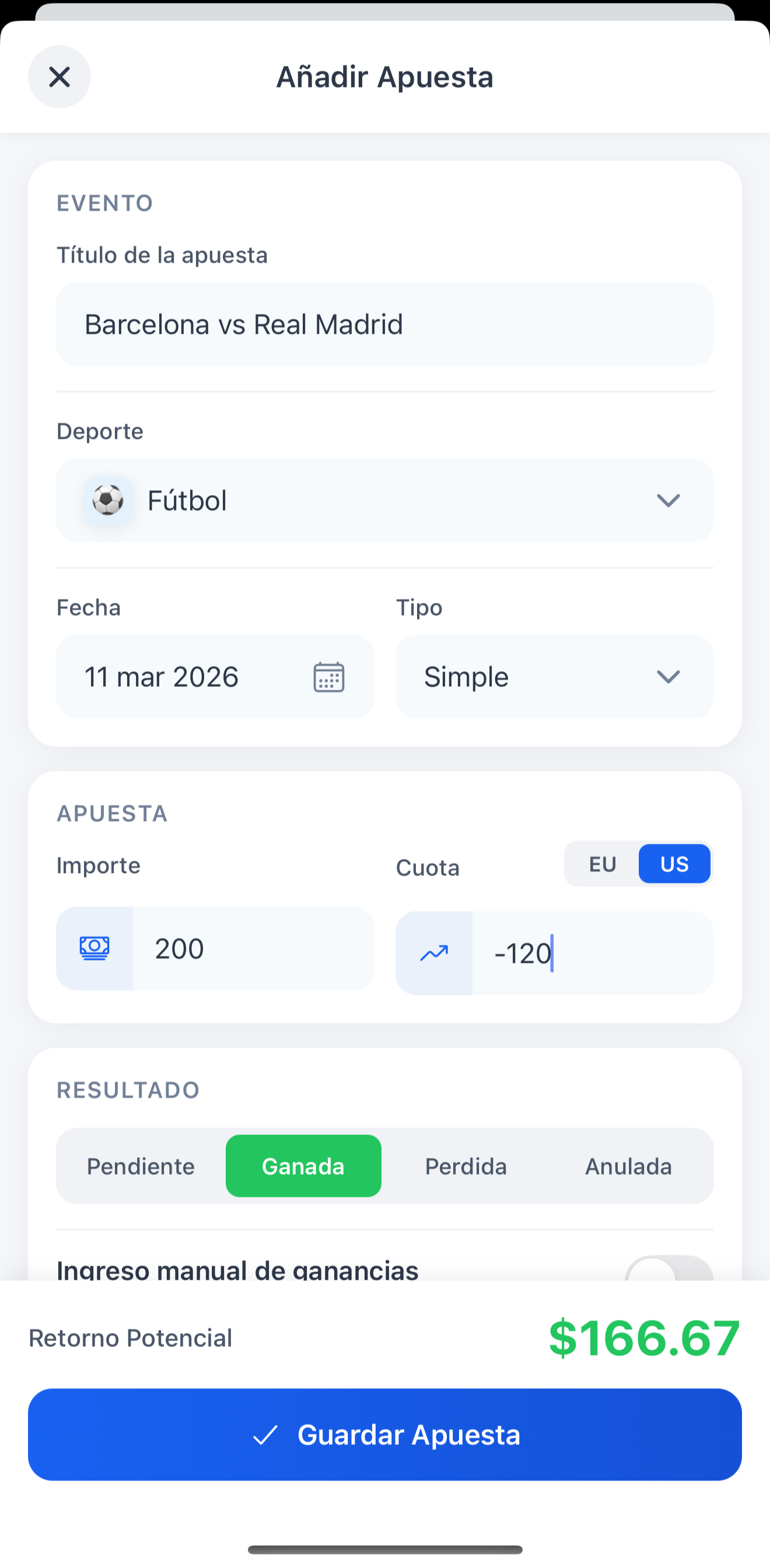Mark the bet as Anulada

pos(628,1166)
